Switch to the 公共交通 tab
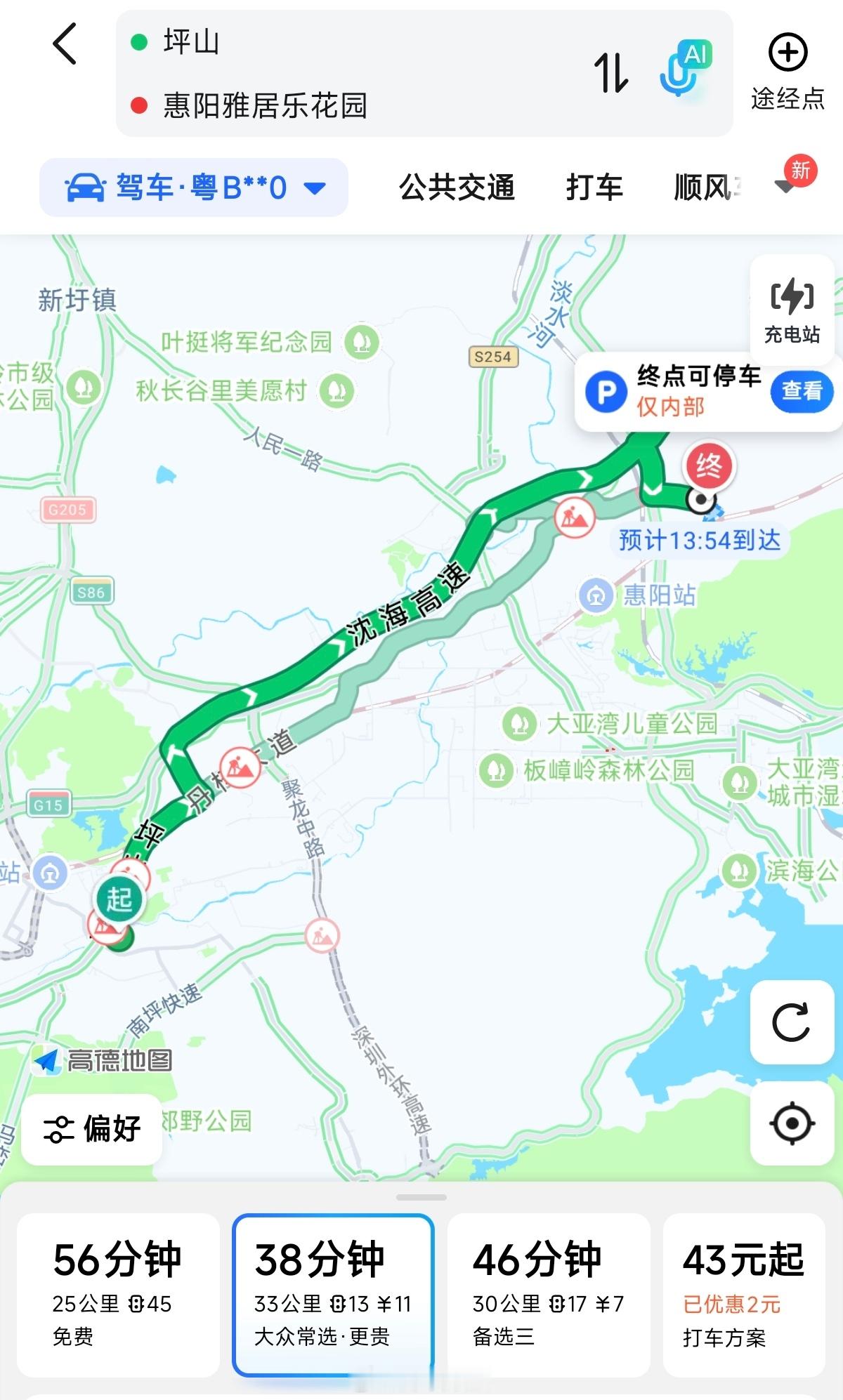843x1400 pixels. pos(457,187)
